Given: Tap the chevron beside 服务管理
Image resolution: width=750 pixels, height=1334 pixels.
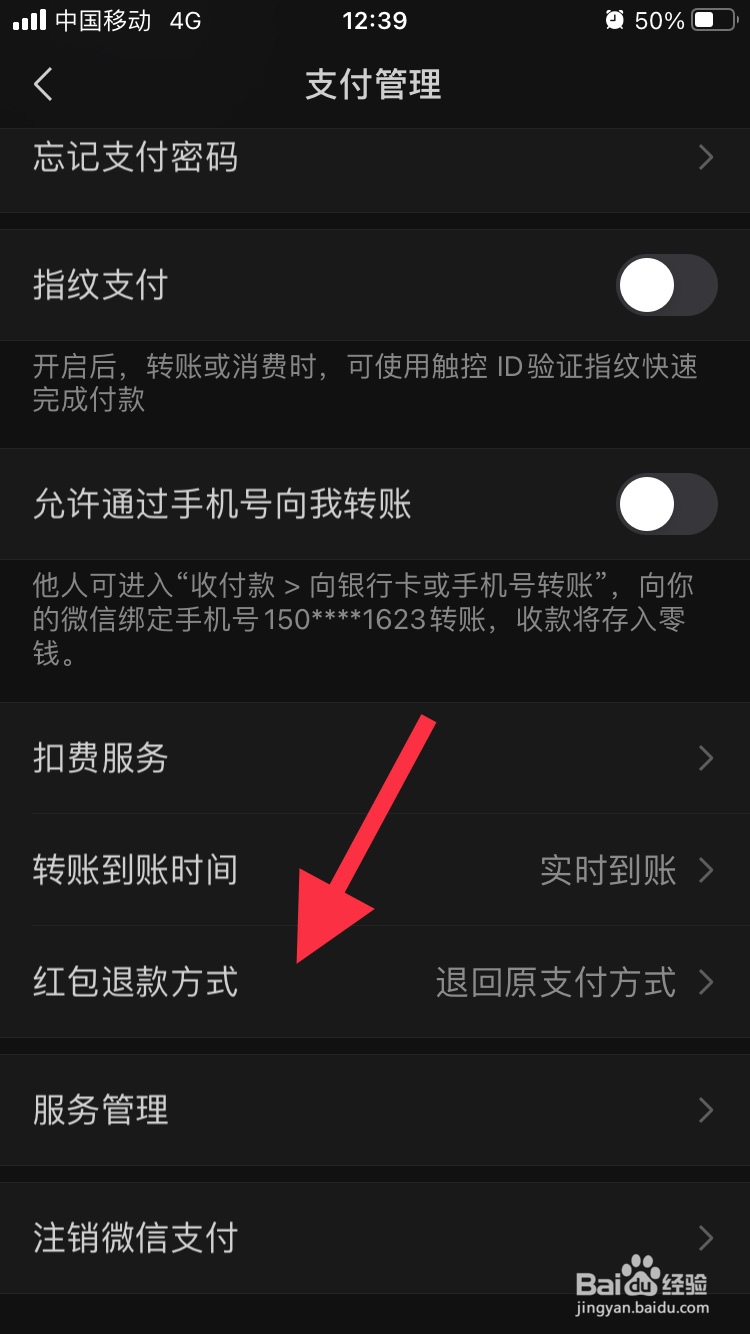Looking at the screenshot, I should pyautogui.click(x=708, y=1110).
